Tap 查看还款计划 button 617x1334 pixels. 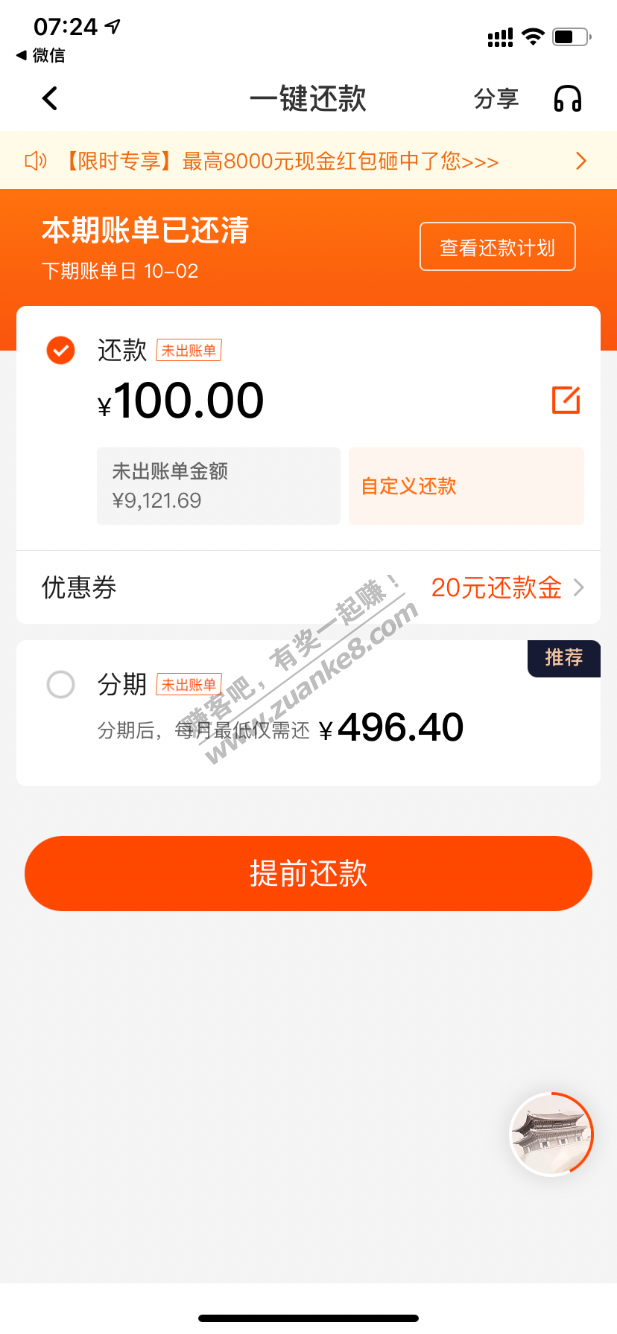(x=497, y=247)
